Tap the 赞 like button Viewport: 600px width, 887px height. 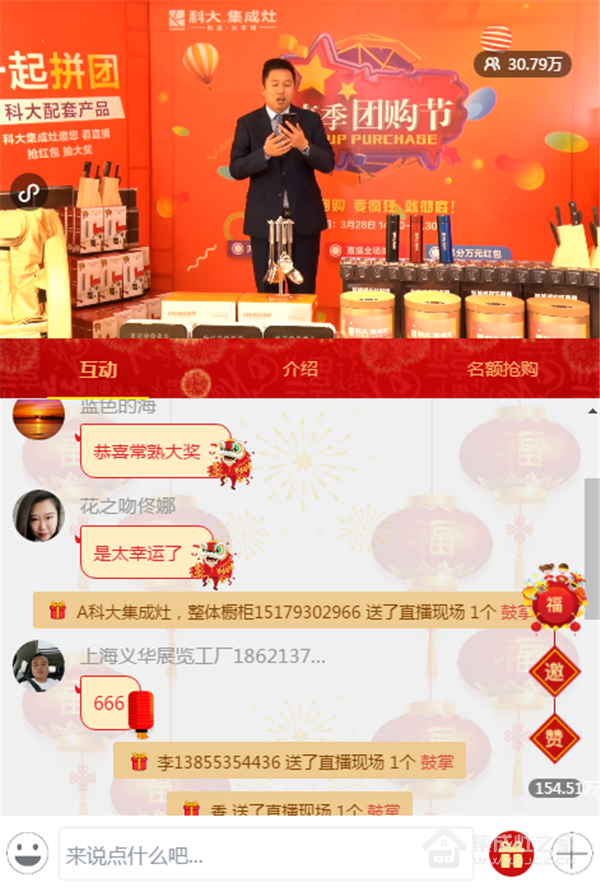point(555,738)
